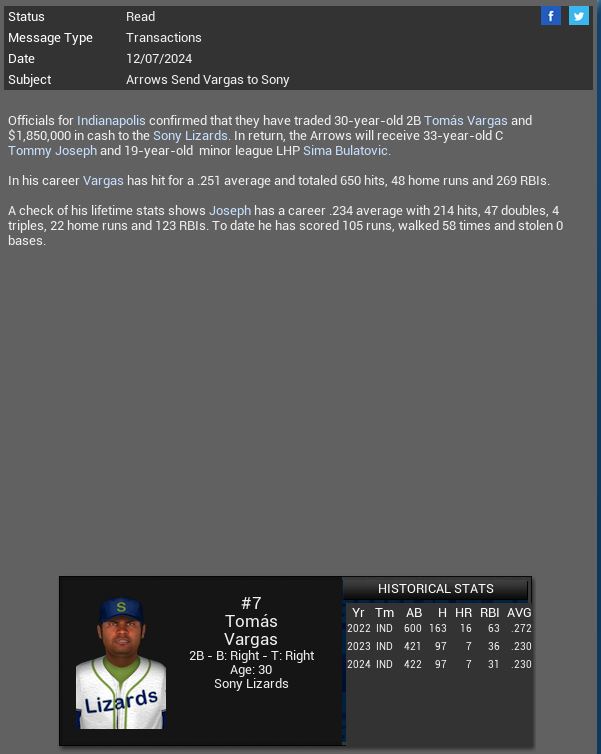Share this message on Twitter

point(579,16)
